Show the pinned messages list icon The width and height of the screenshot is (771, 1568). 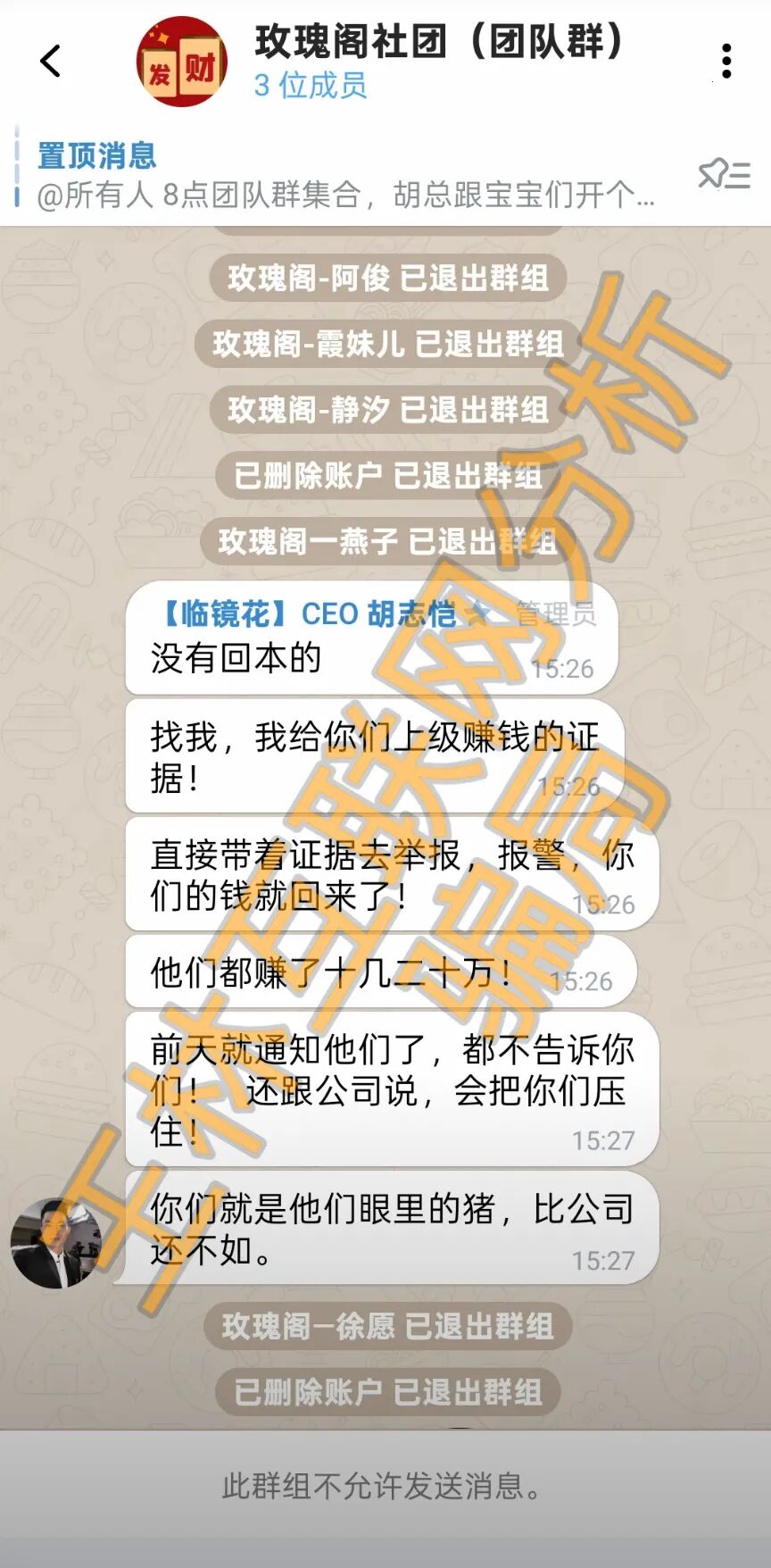(x=724, y=174)
